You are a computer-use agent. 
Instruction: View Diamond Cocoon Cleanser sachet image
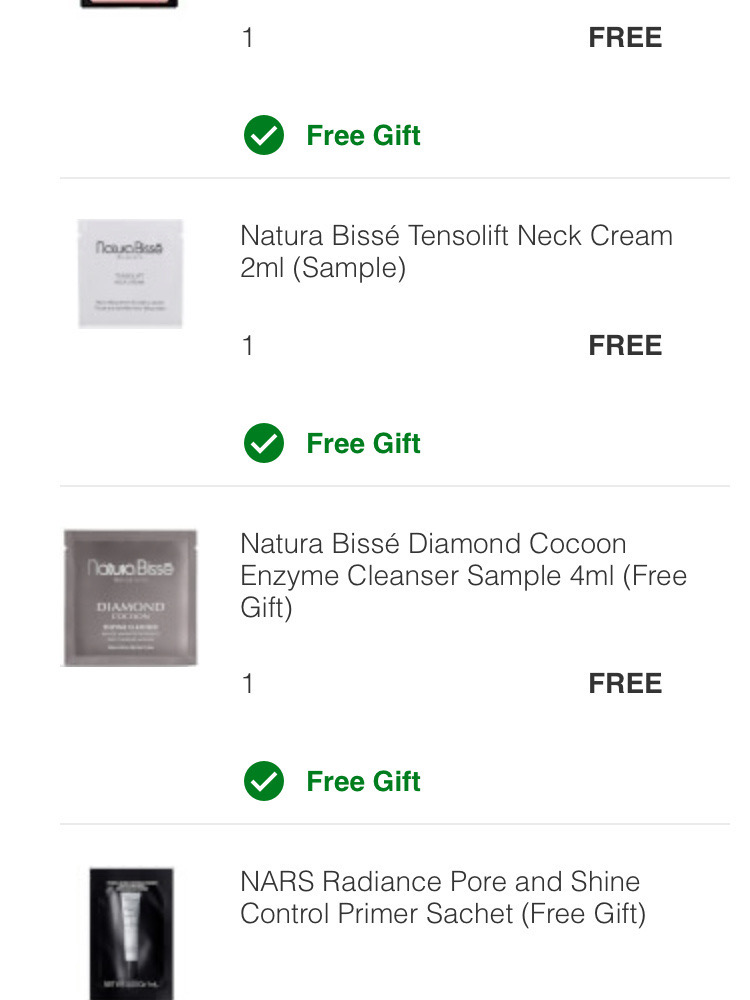(130, 598)
